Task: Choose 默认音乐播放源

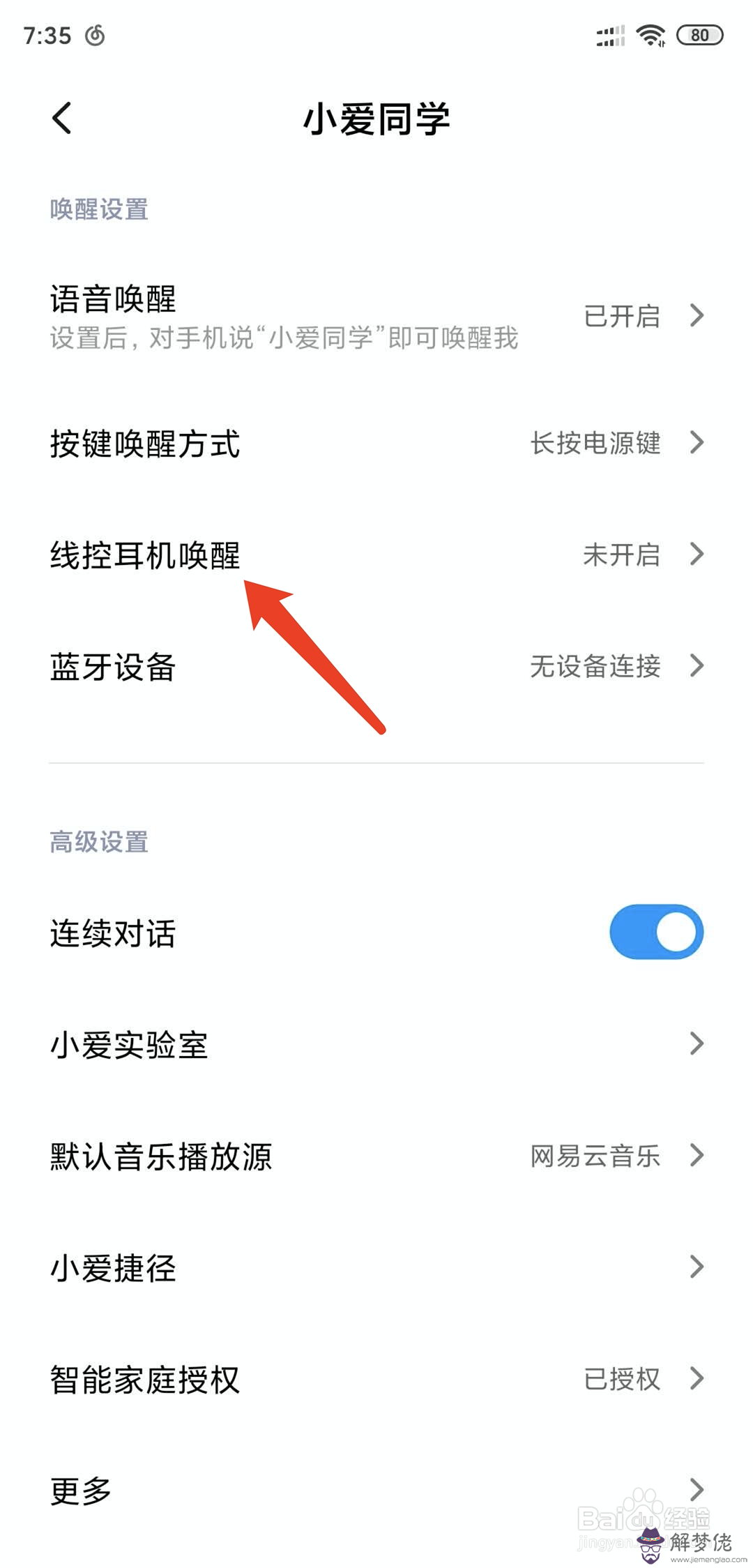Action: (376, 1156)
